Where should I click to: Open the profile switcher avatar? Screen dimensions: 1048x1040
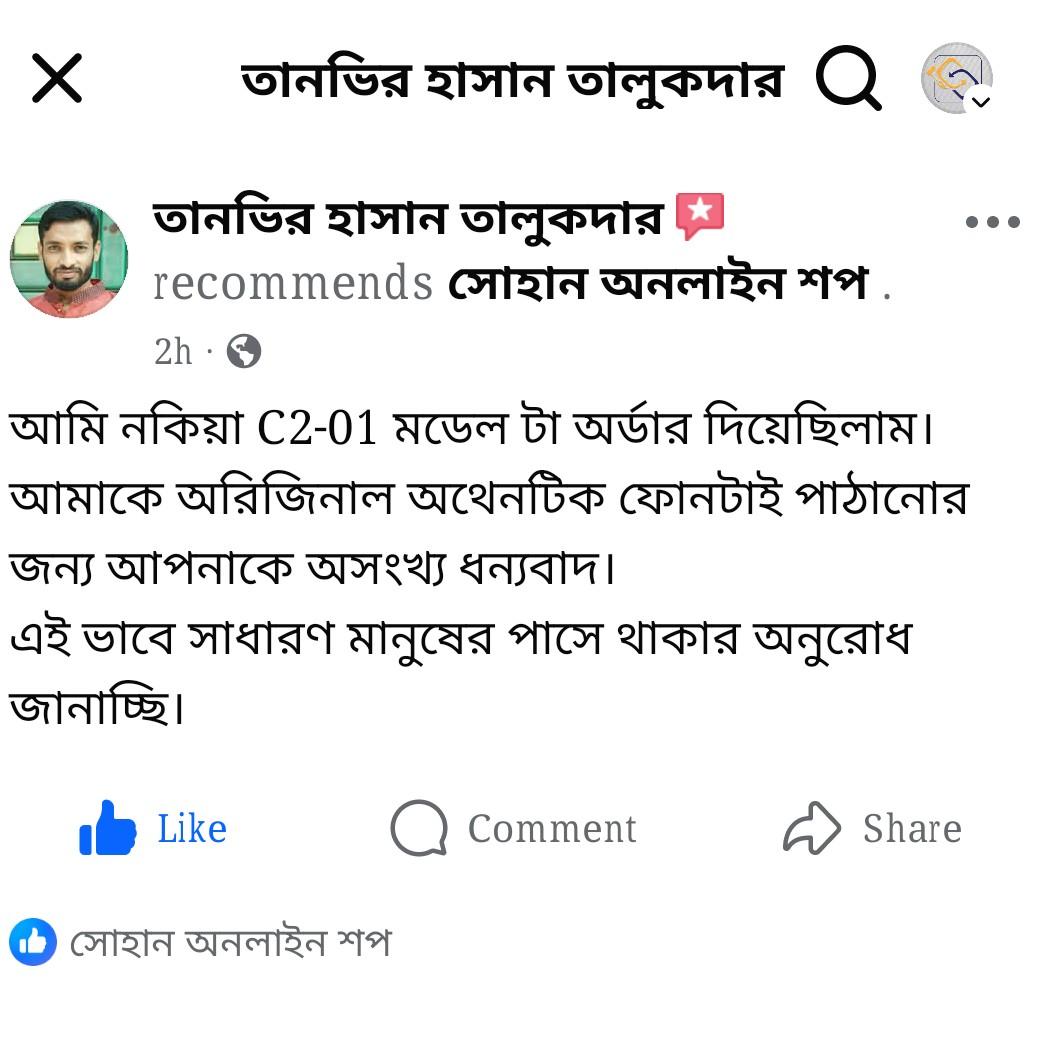pos(956,78)
